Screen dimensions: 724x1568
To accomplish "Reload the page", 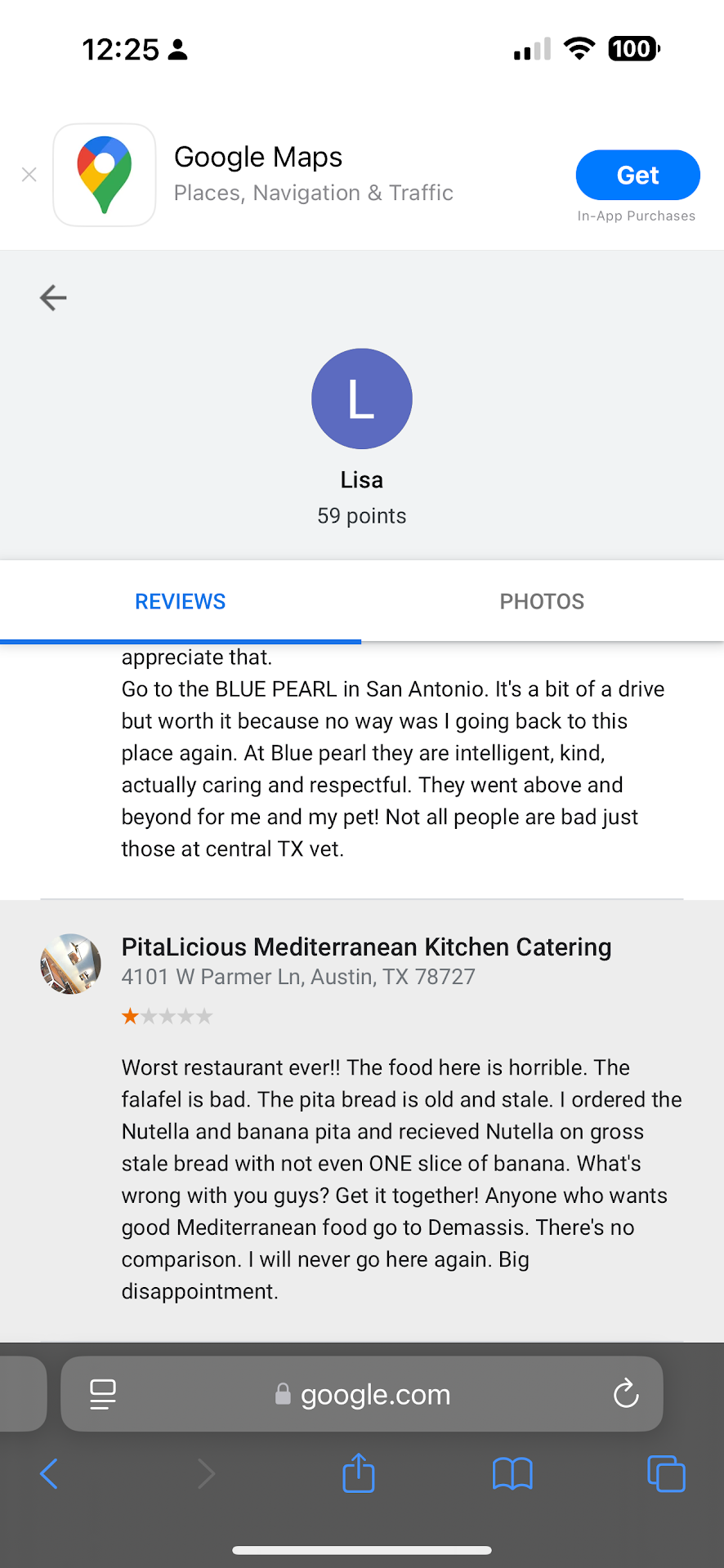I will (625, 1394).
